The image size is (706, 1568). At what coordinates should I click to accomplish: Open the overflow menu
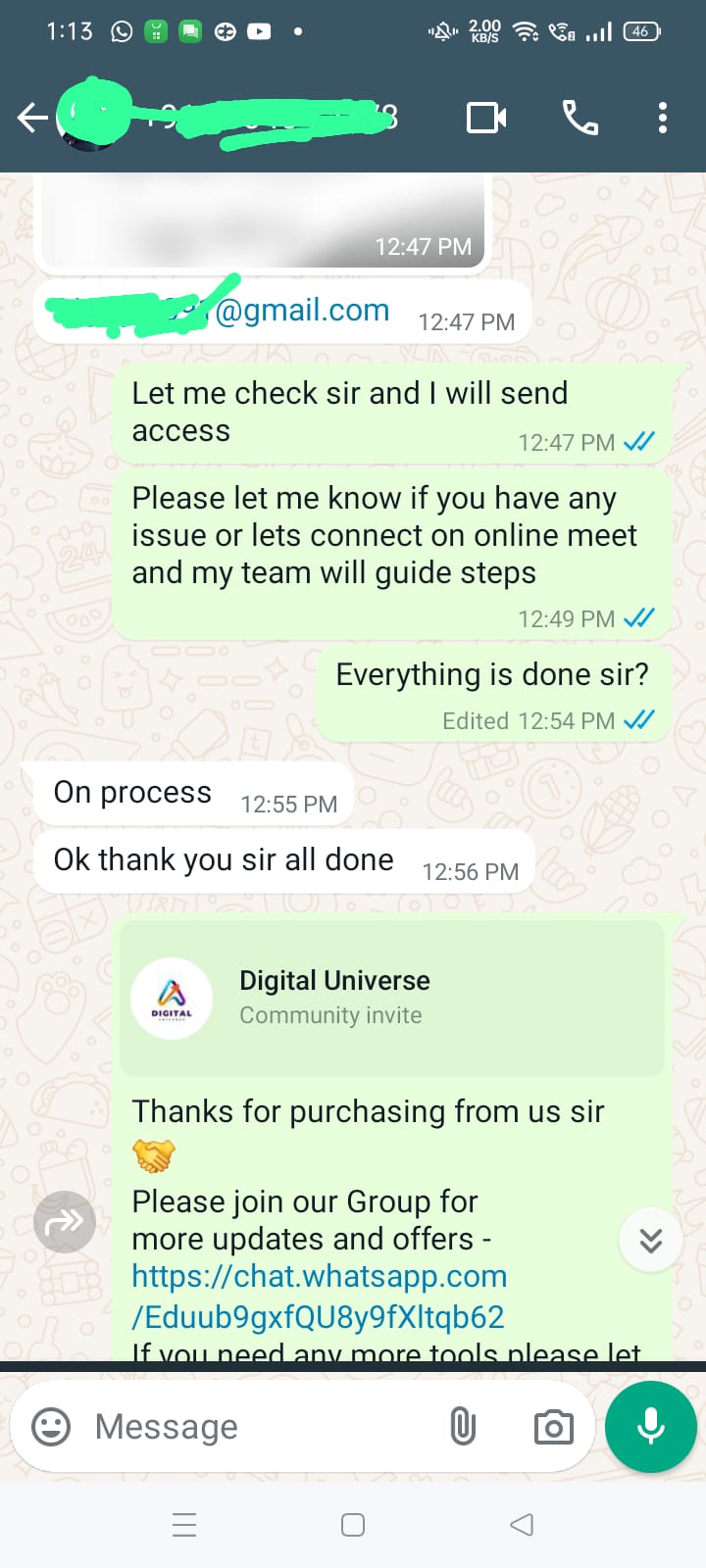click(663, 119)
